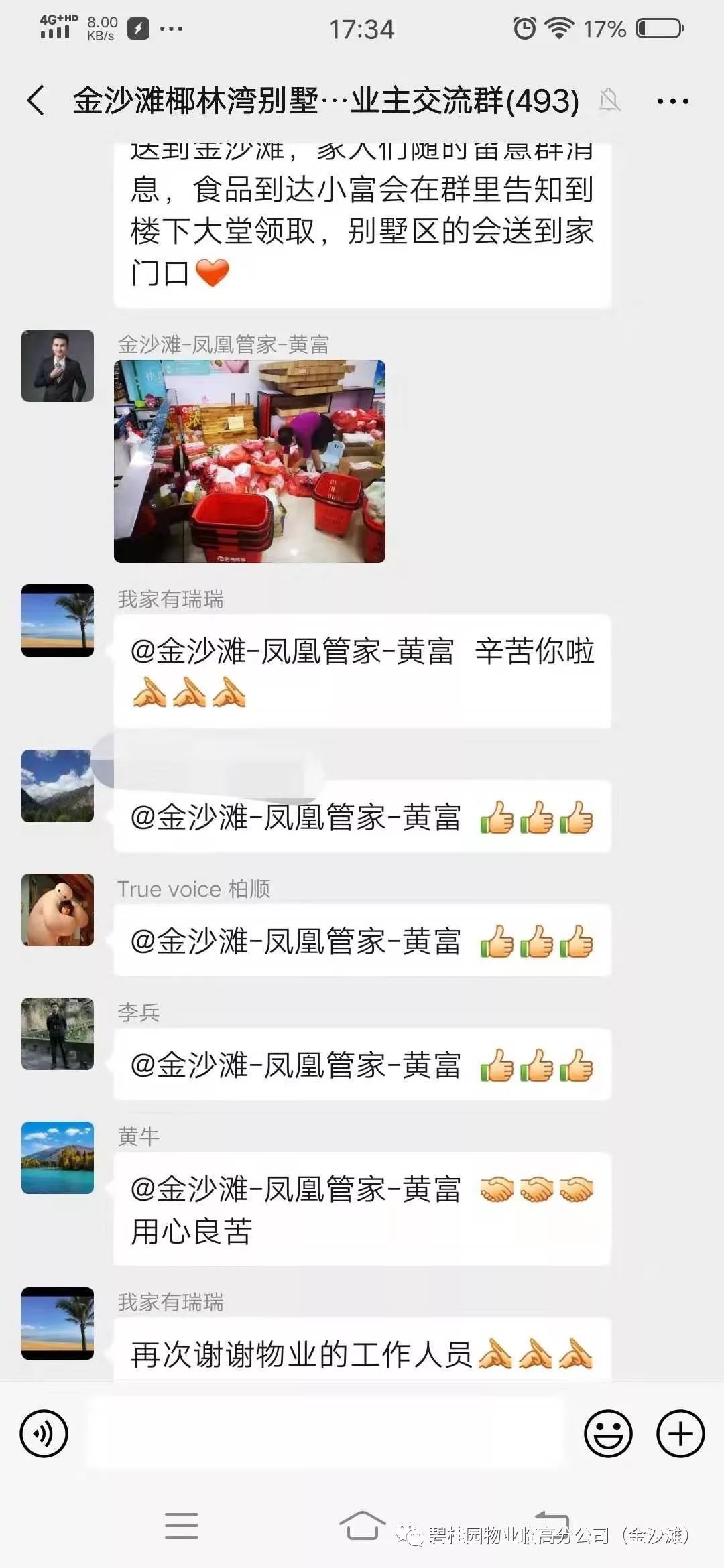Open 黄牛's avatar
Screen dimensions: 724x1568
(x=58, y=1158)
